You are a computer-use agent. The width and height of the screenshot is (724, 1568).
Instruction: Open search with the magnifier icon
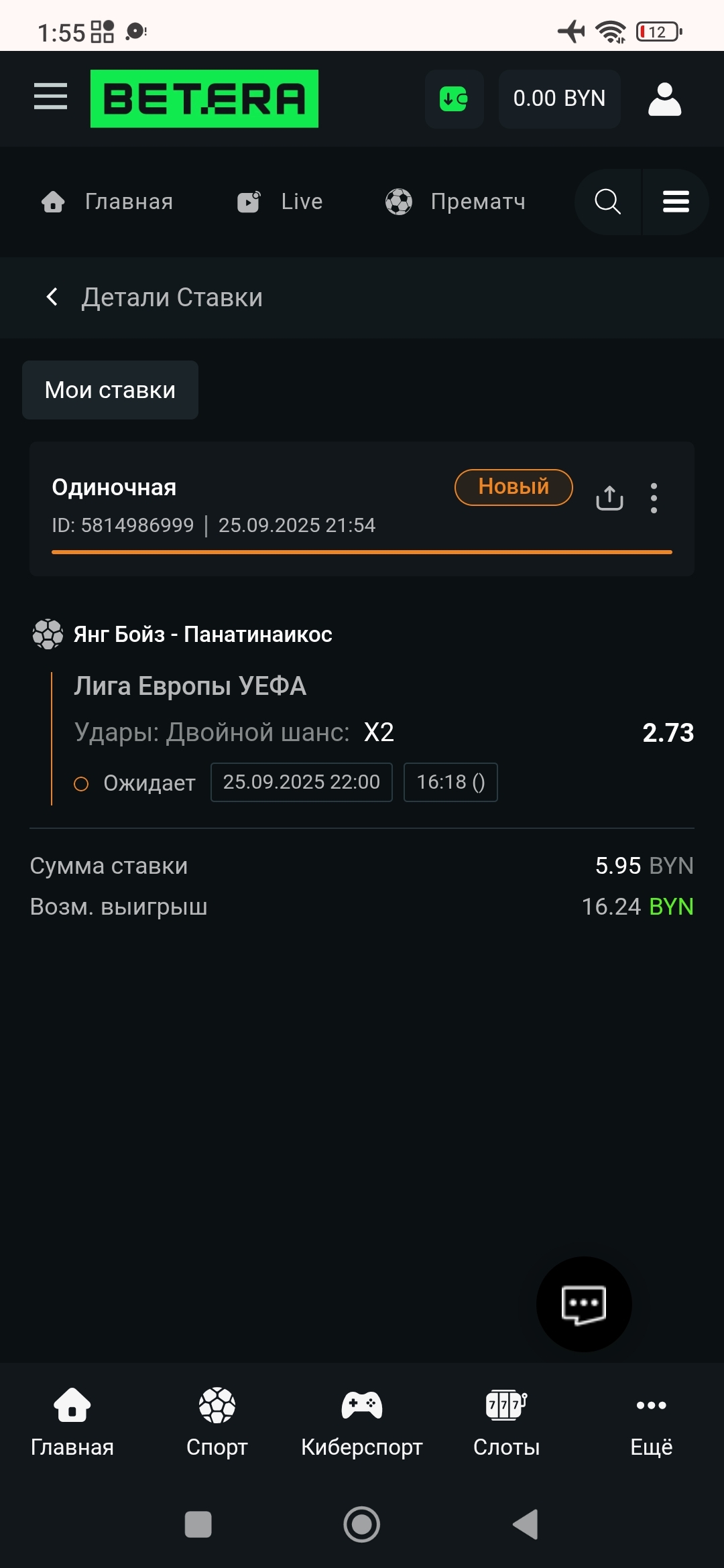tap(607, 202)
